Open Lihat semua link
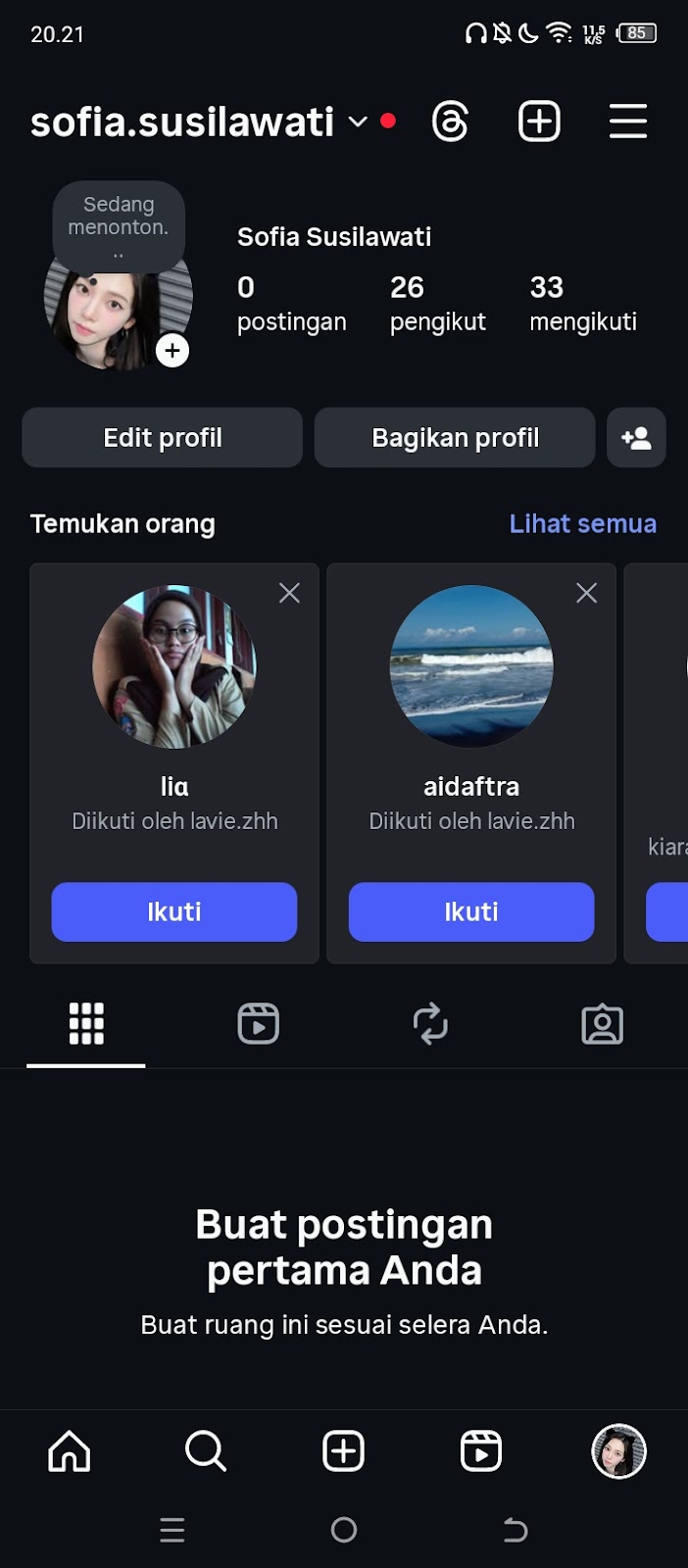Screen dimensions: 688x1568 click(582, 524)
